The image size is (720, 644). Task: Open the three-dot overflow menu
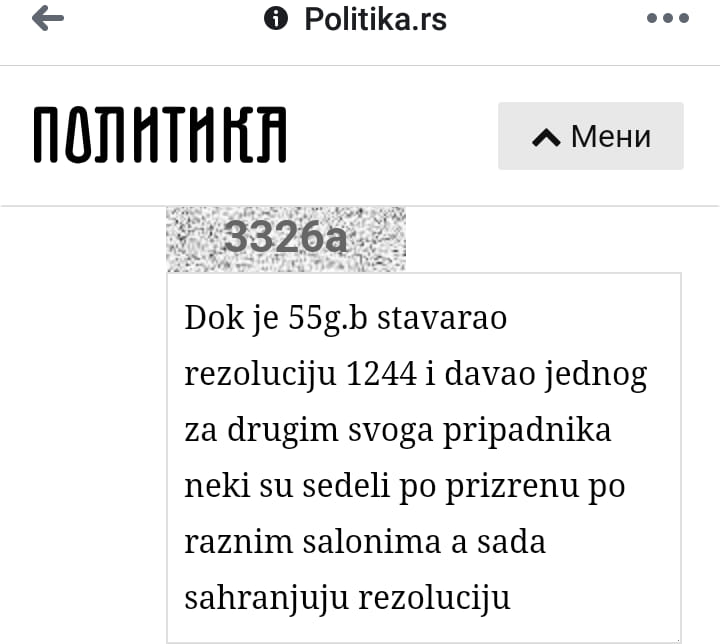[668, 19]
